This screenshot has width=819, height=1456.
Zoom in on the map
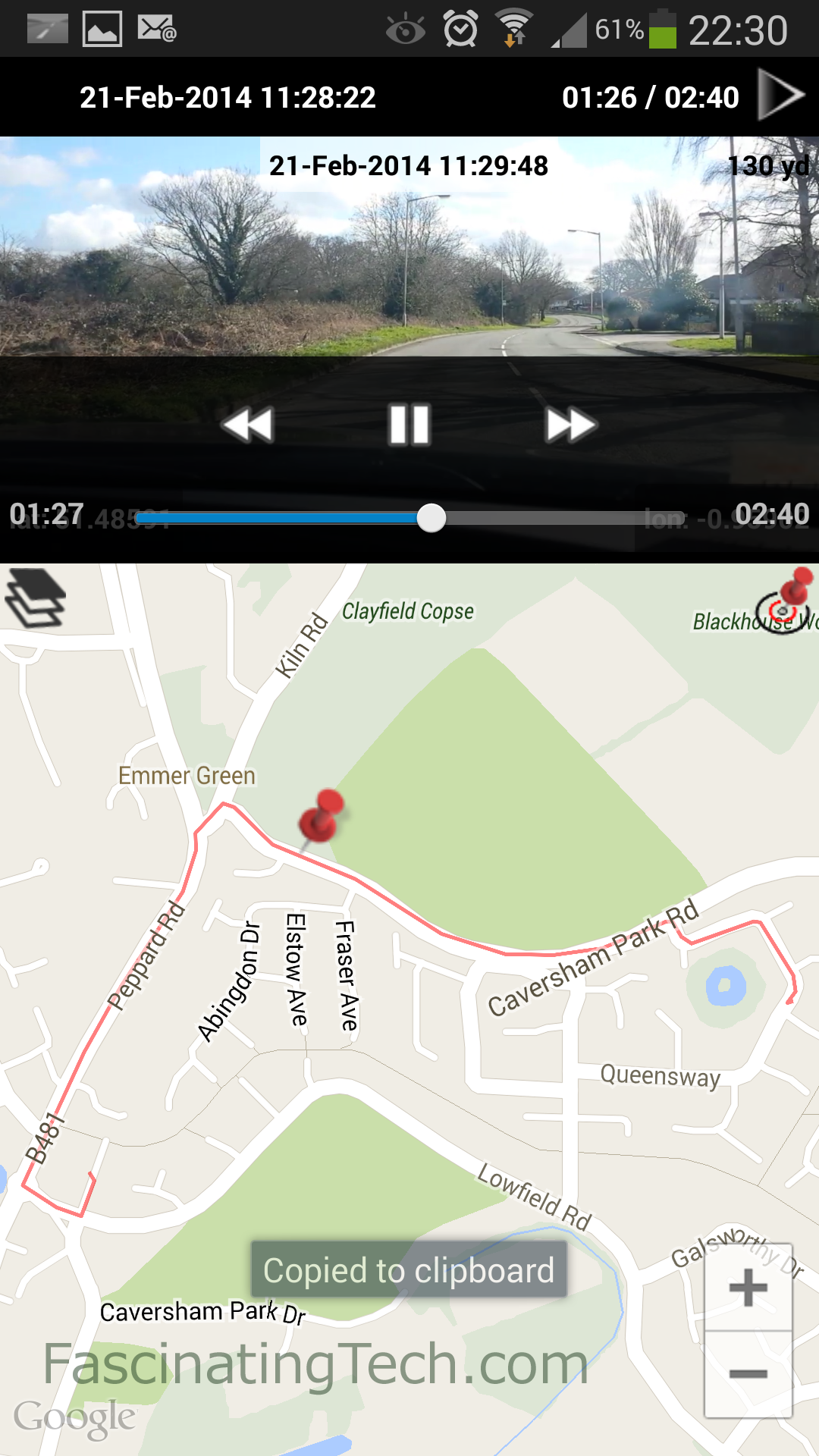tap(748, 1288)
